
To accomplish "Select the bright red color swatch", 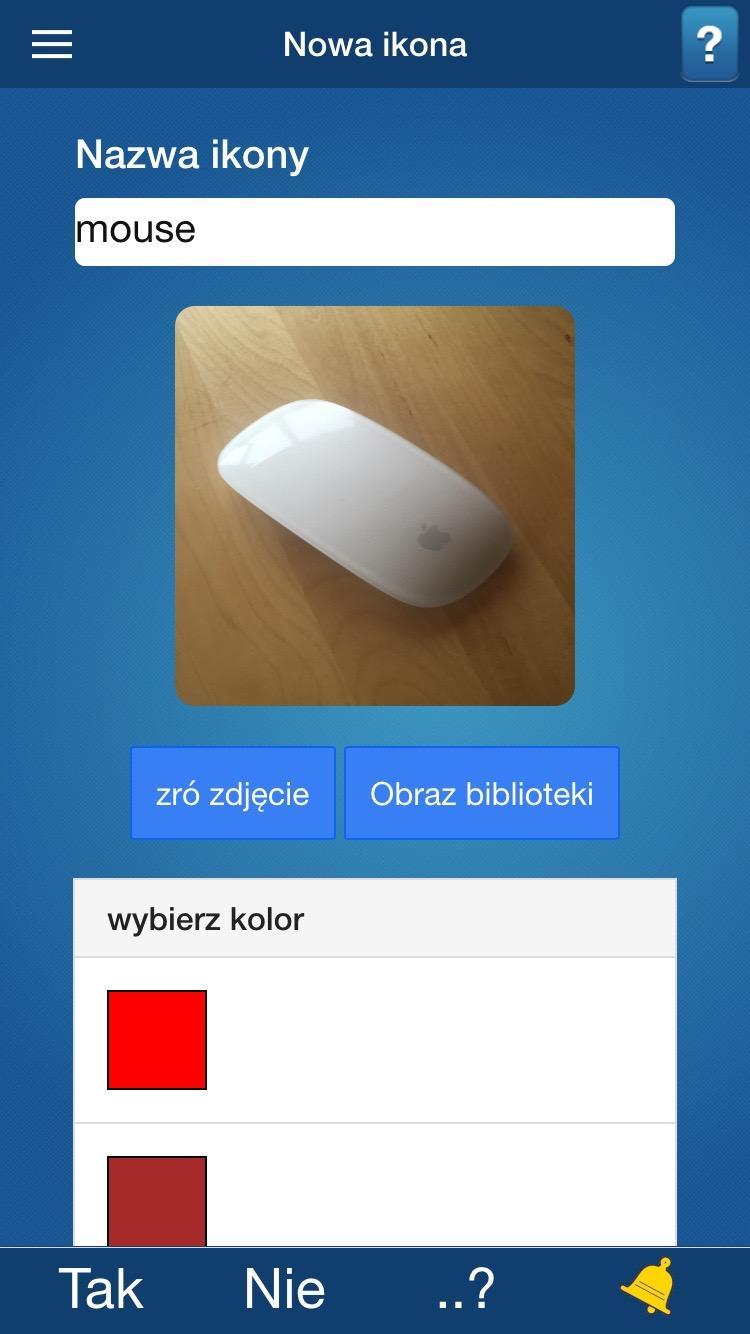I will [x=157, y=1040].
